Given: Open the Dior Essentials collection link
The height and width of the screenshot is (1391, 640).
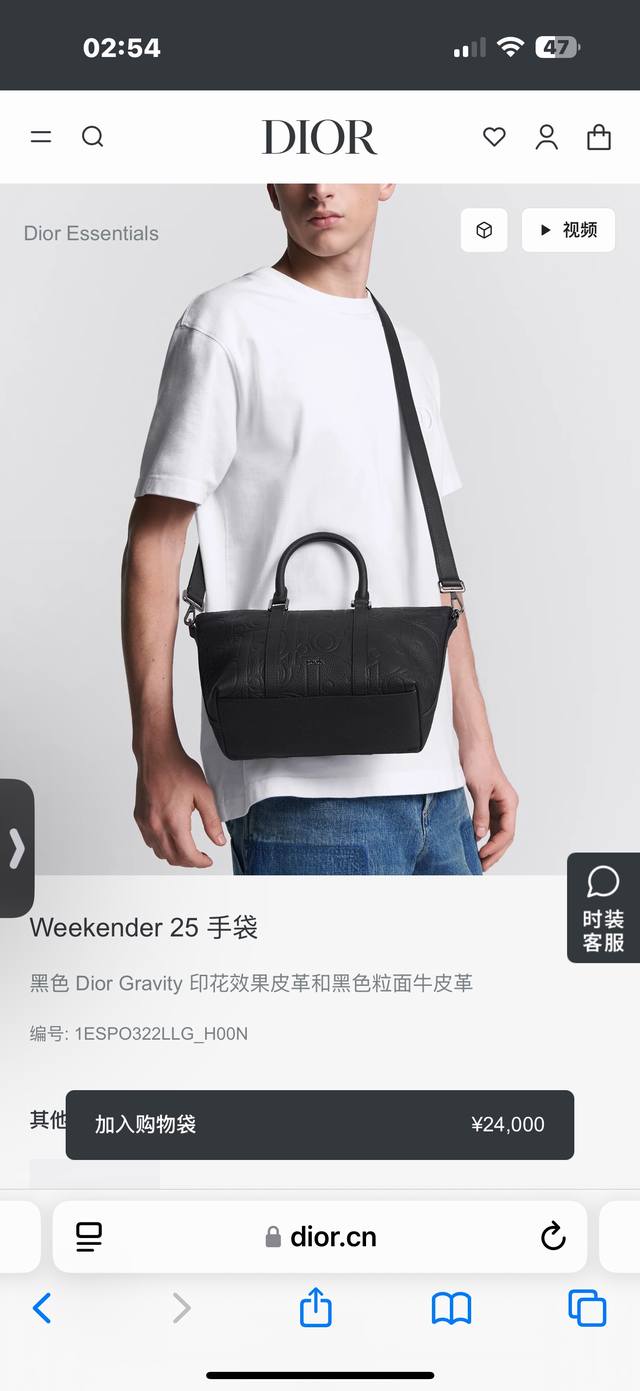Looking at the screenshot, I should (91, 233).
